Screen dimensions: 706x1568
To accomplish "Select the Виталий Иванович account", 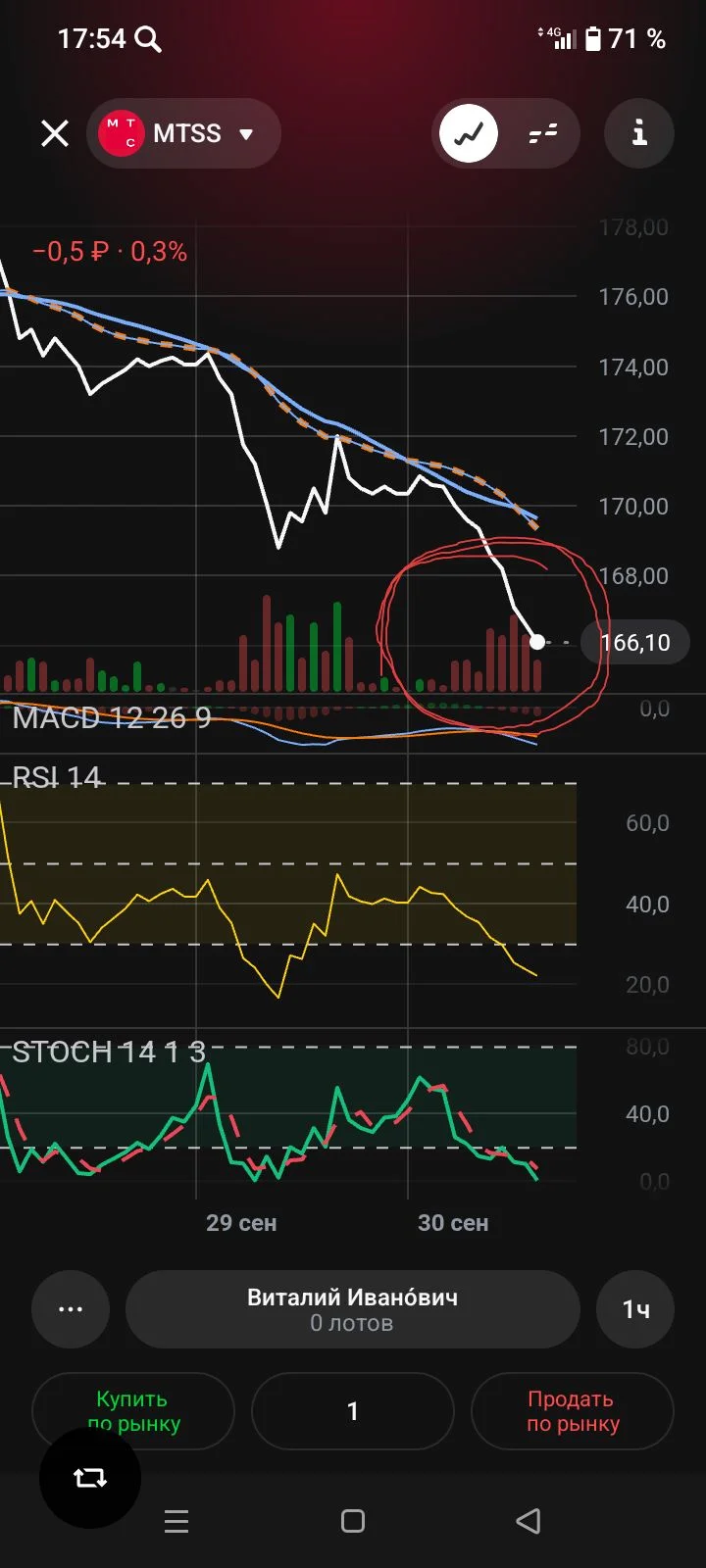I will pyautogui.click(x=353, y=1309).
